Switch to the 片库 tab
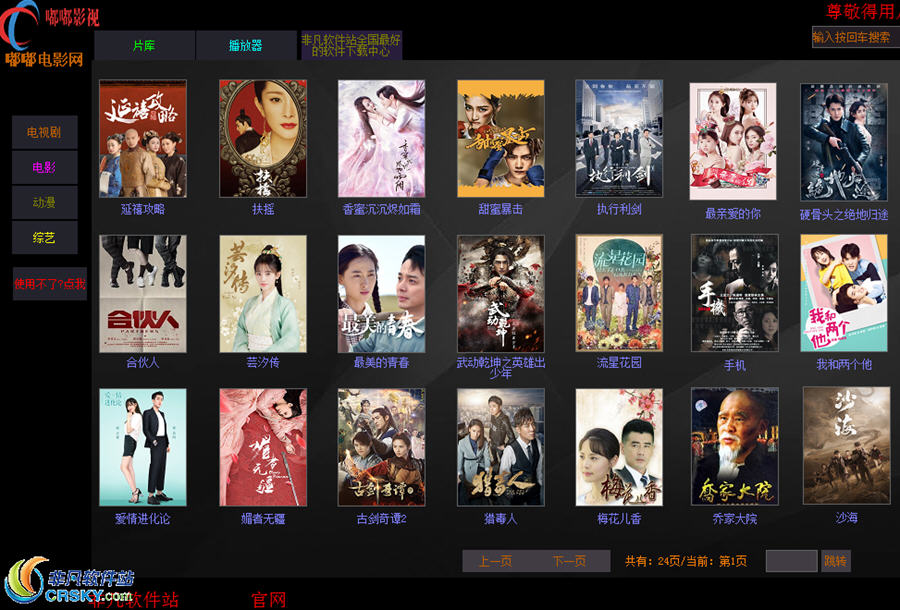The image size is (900, 610). coord(144,45)
